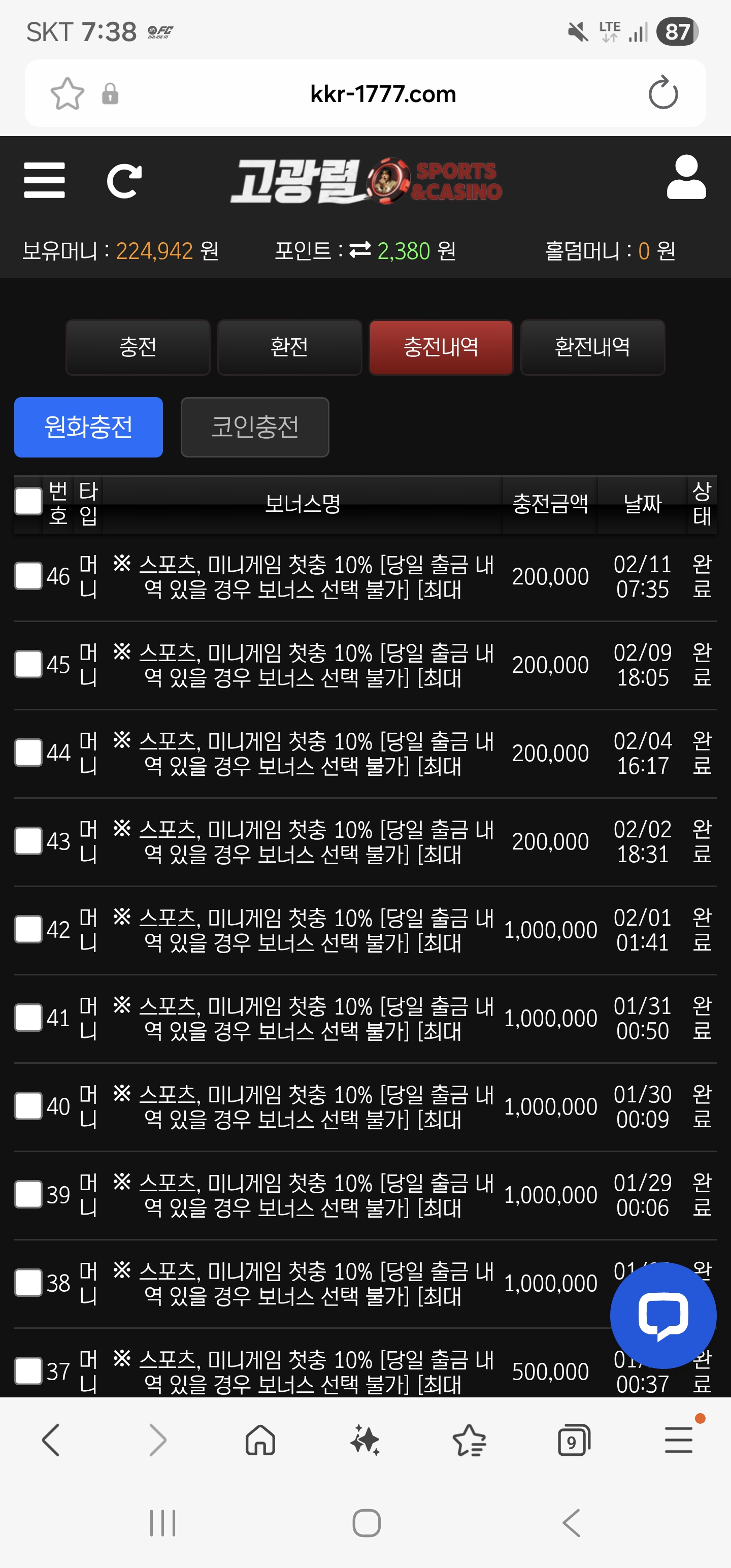Bookmark the page with the star icon
This screenshot has height=1568, width=731.
67,94
